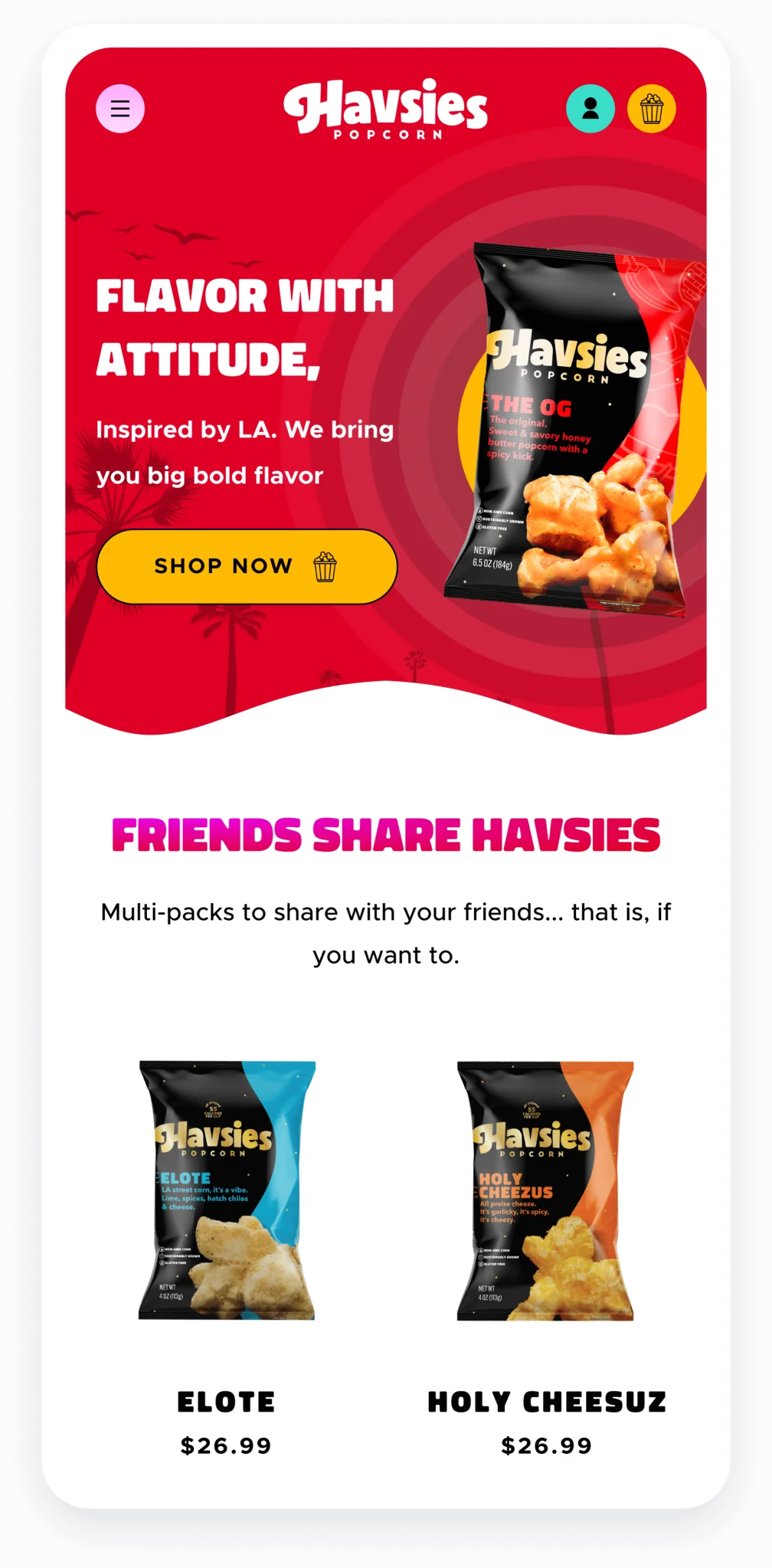Image resolution: width=772 pixels, height=1568 pixels.
Task: Click the $26.99 price under HOLY CHEESUZ
Action: click(546, 1445)
